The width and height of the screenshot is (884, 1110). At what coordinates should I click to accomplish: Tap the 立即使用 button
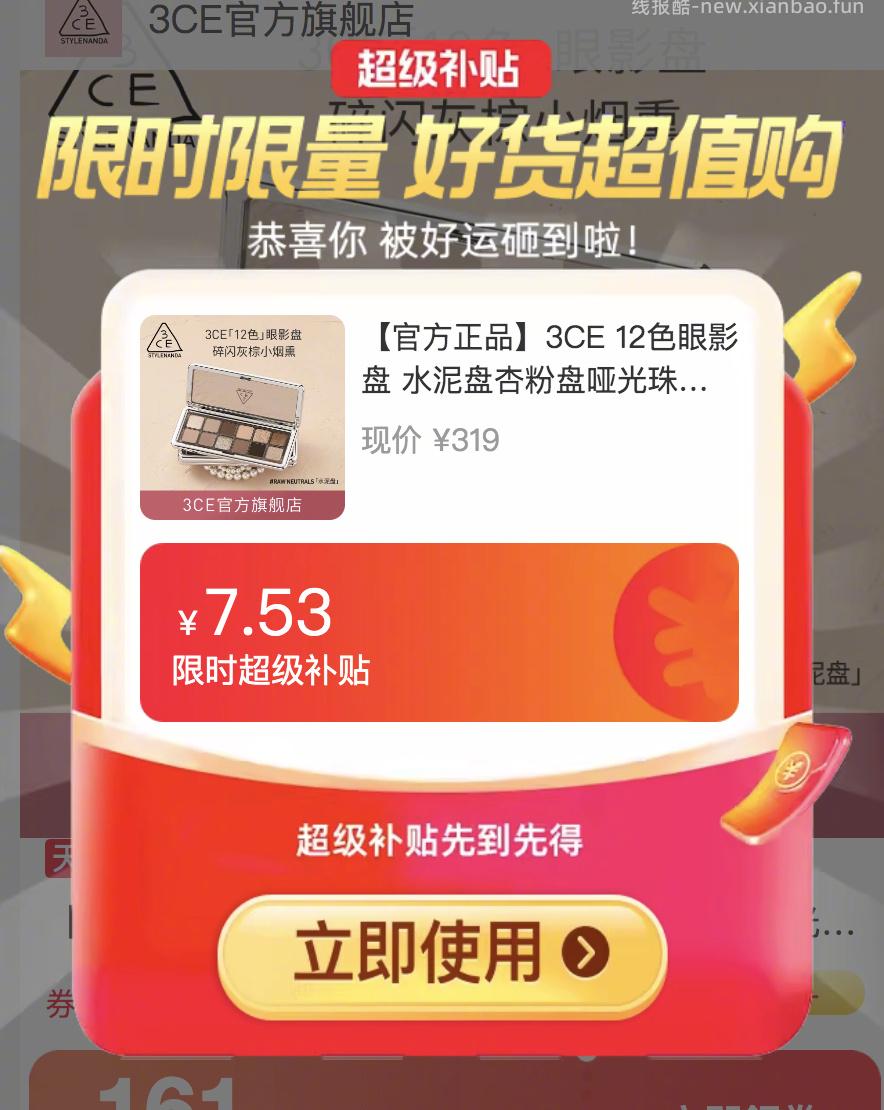click(x=440, y=953)
